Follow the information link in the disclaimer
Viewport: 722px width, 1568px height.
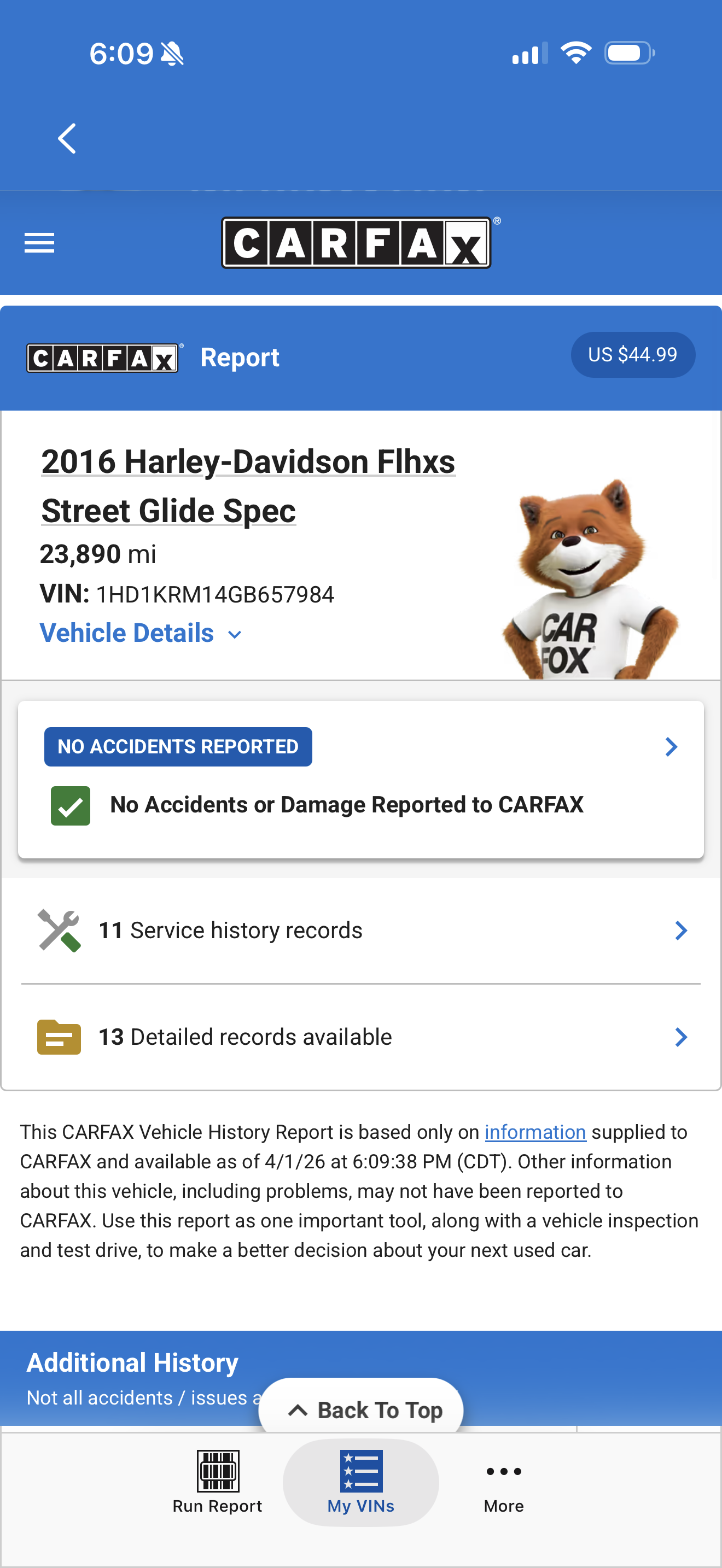click(x=535, y=1132)
